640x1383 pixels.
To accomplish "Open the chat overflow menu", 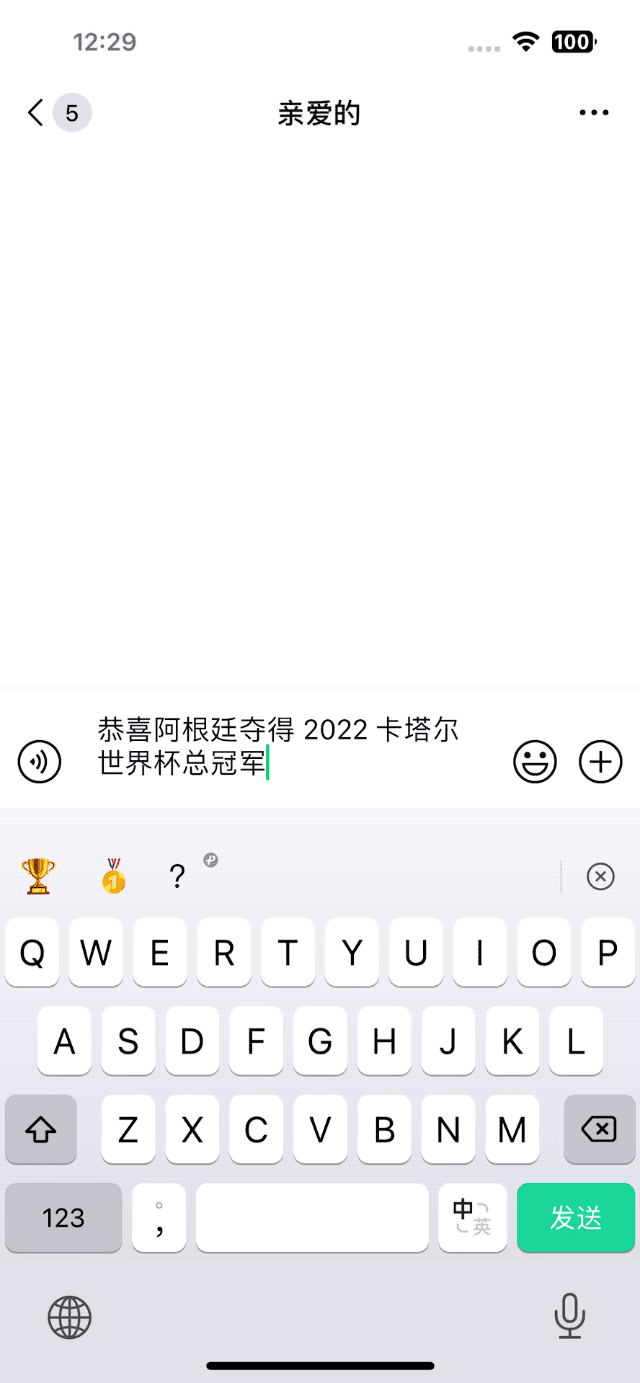I will (x=594, y=113).
